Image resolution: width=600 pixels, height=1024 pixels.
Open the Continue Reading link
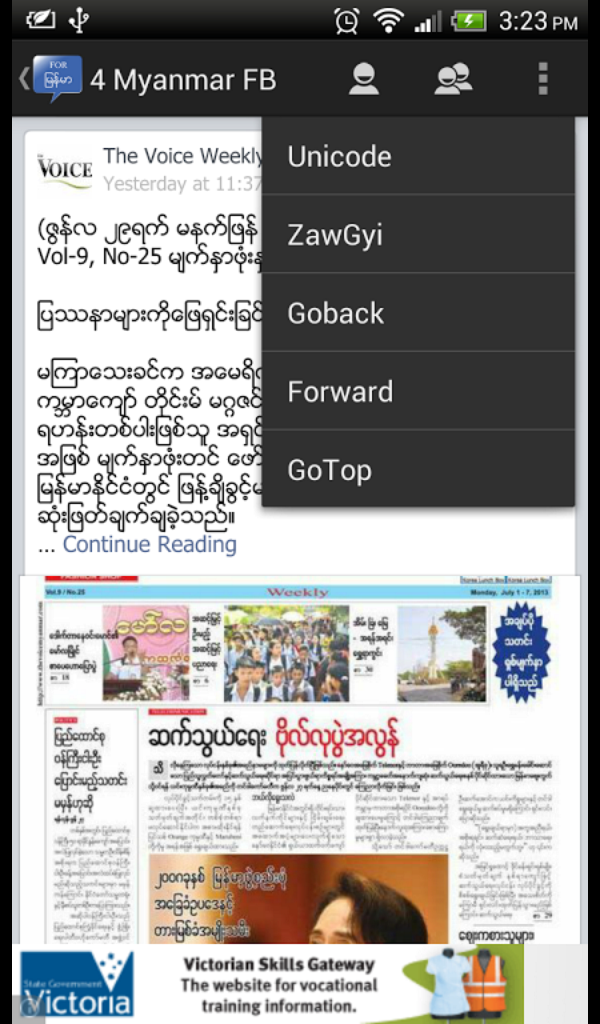(x=150, y=544)
